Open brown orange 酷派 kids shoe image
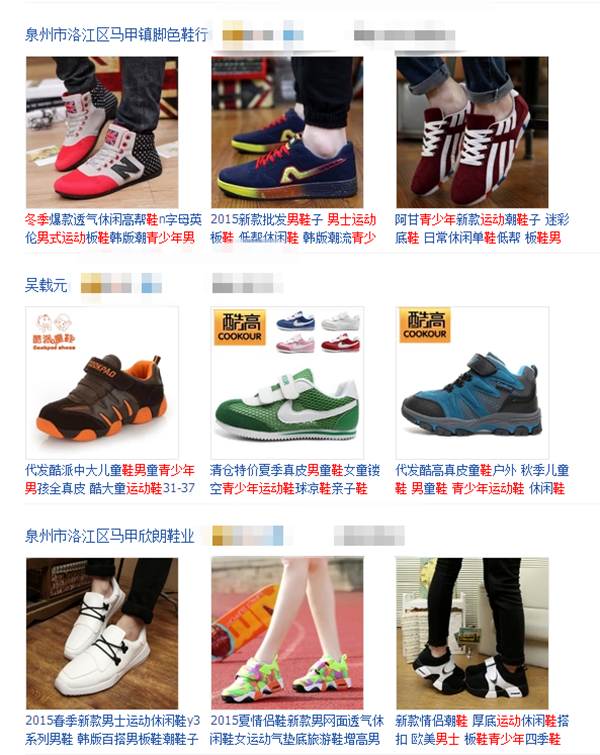600x755 pixels. [102, 382]
